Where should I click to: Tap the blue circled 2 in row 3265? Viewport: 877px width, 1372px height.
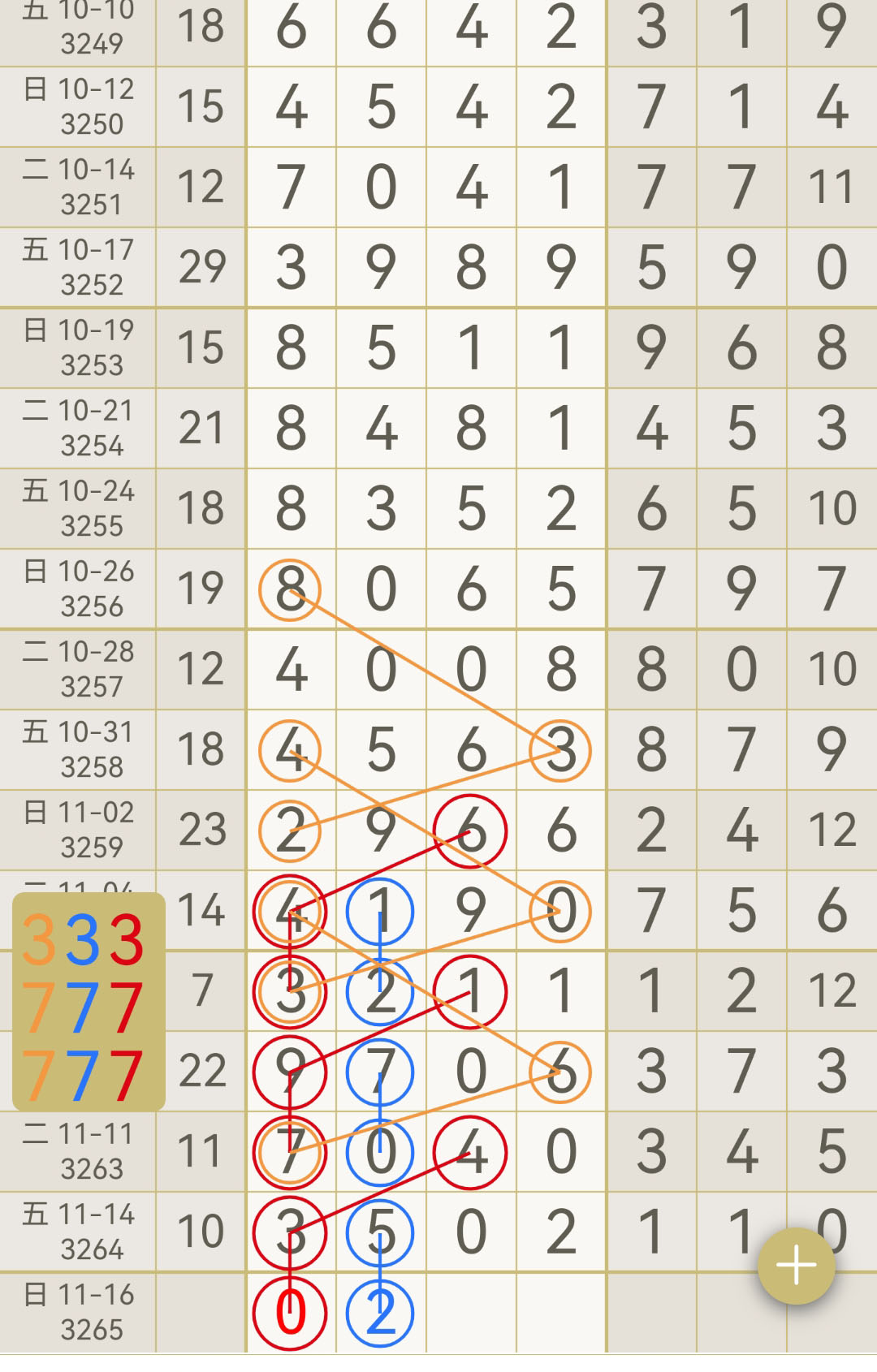380,1313
